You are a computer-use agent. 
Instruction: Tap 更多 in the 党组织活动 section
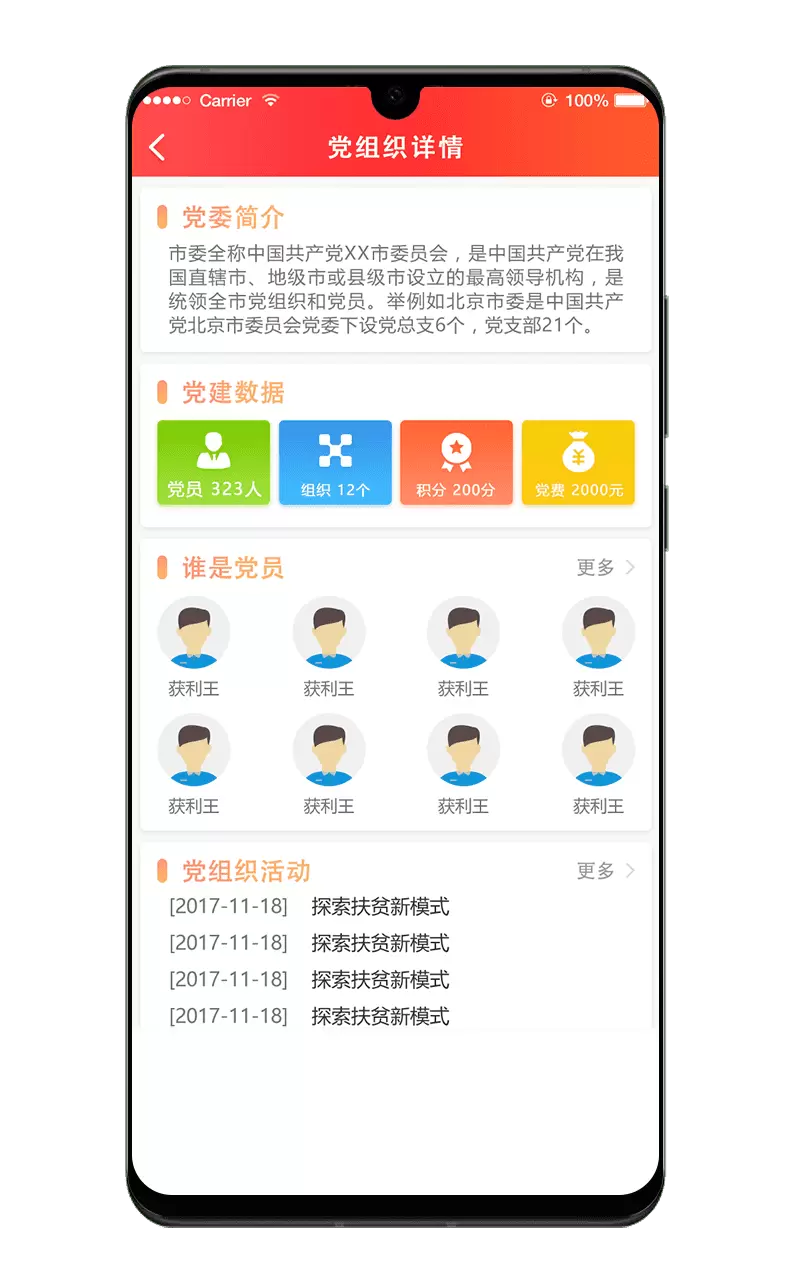pyautogui.click(x=604, y=871)
